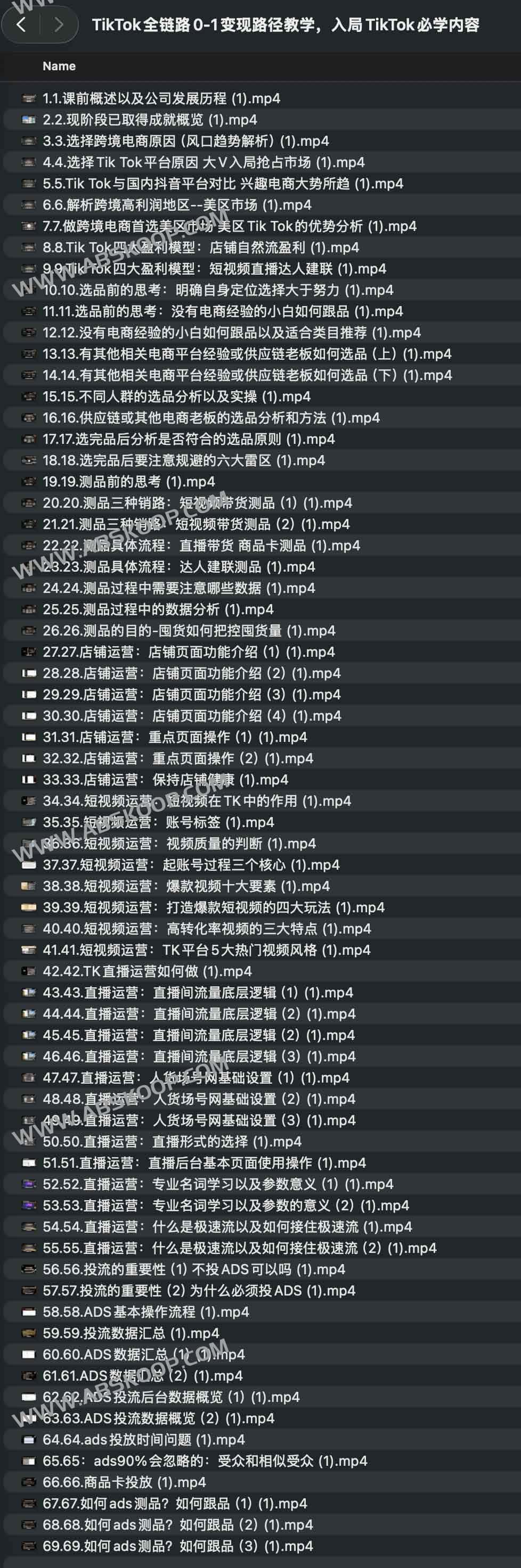Screen dimensions: 521x1568
Task: Select 58.58.ADS基本操作流程 file
Action: [x=145, y=1313]
